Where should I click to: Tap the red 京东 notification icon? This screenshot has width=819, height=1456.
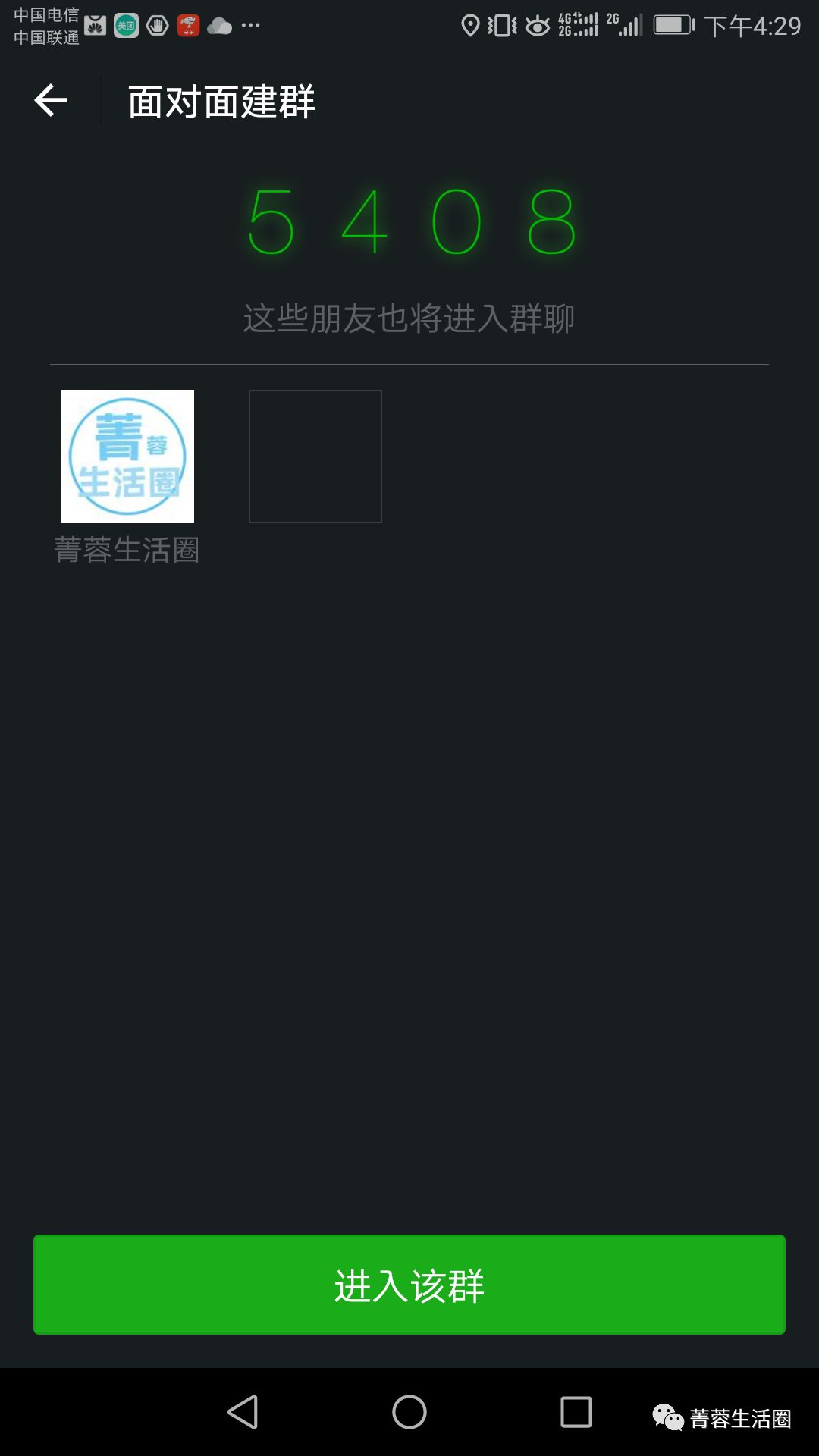[188, 25]
